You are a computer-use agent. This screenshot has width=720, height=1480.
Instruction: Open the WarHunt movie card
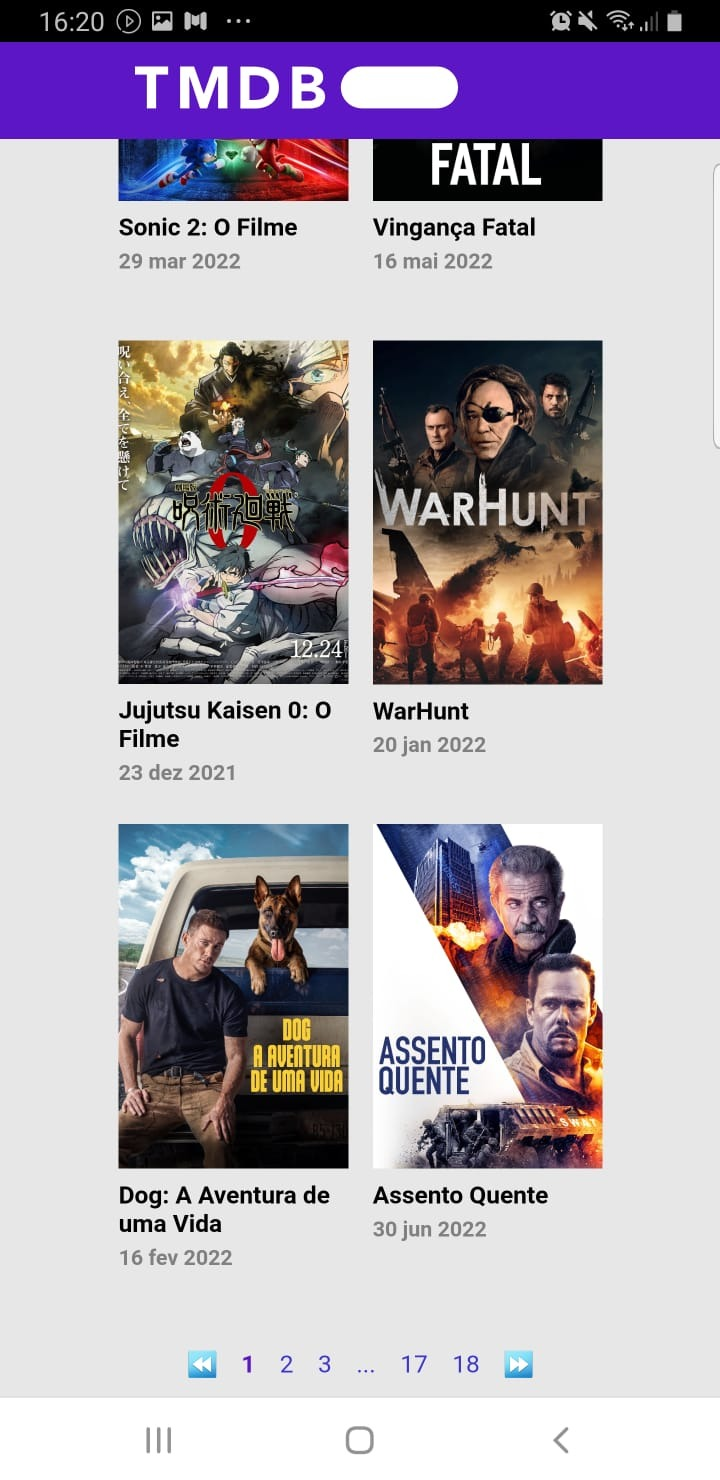487,548
